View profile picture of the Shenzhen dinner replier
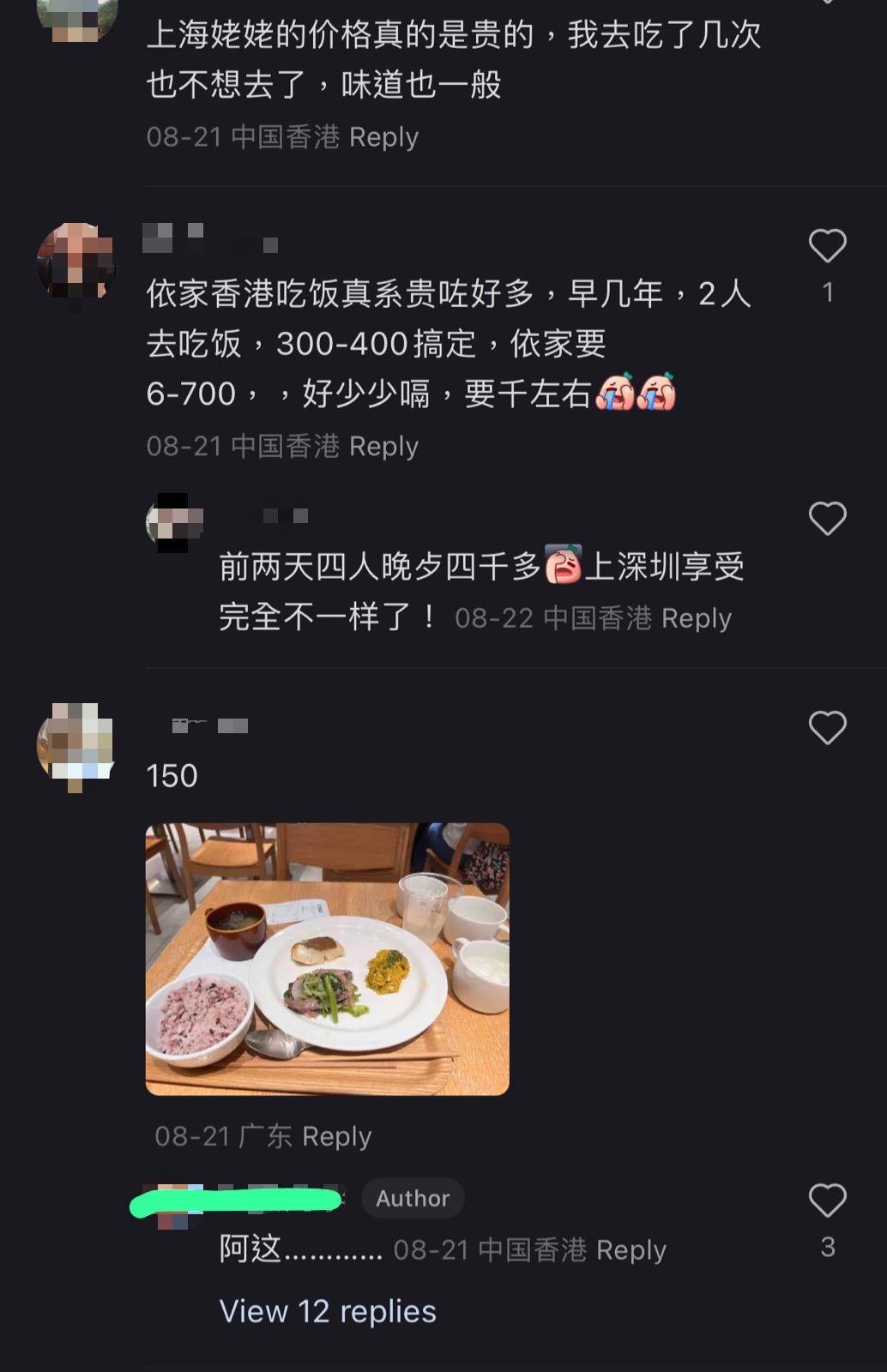 tap(172, 519)
